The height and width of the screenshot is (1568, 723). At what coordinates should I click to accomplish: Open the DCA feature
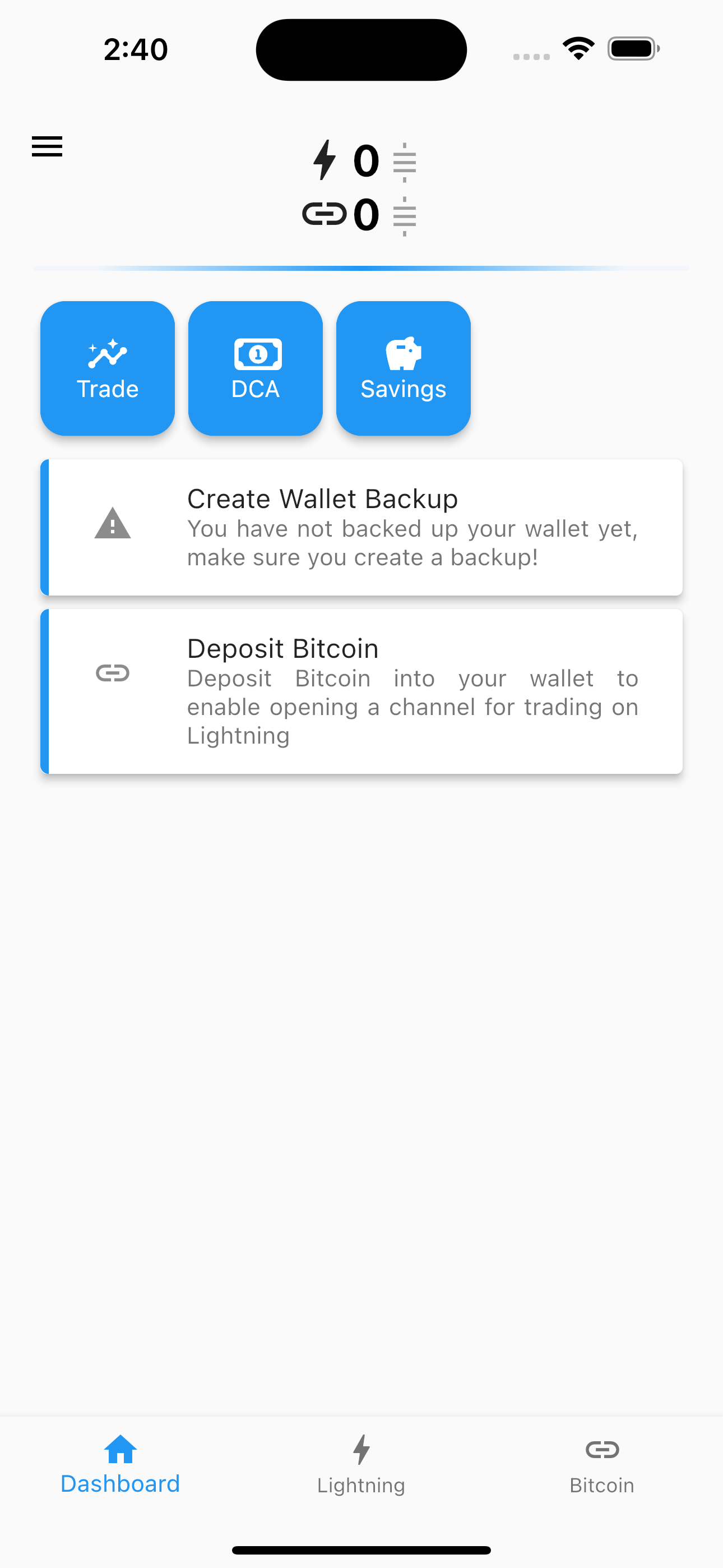coord(256,368)
